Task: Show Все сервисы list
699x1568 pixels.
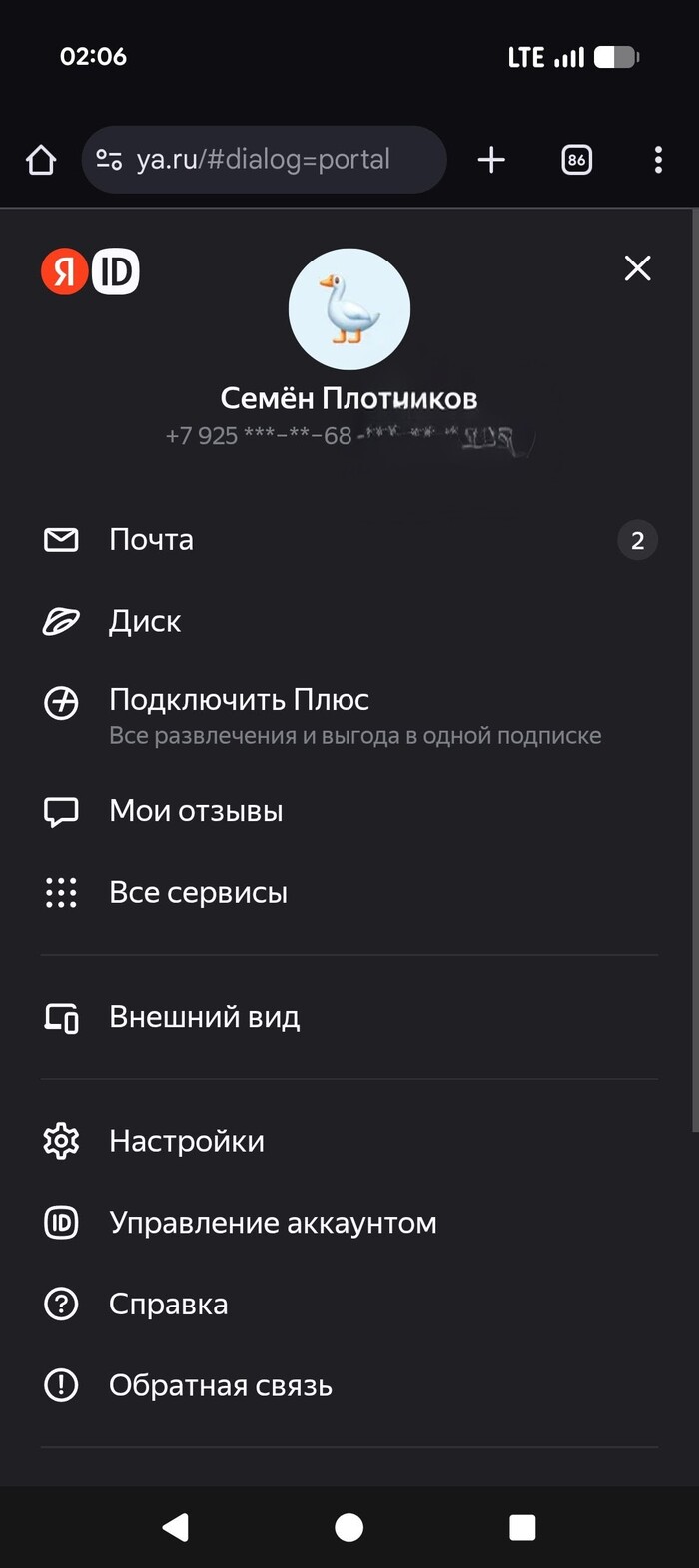Action: click(x=349, y=892)
